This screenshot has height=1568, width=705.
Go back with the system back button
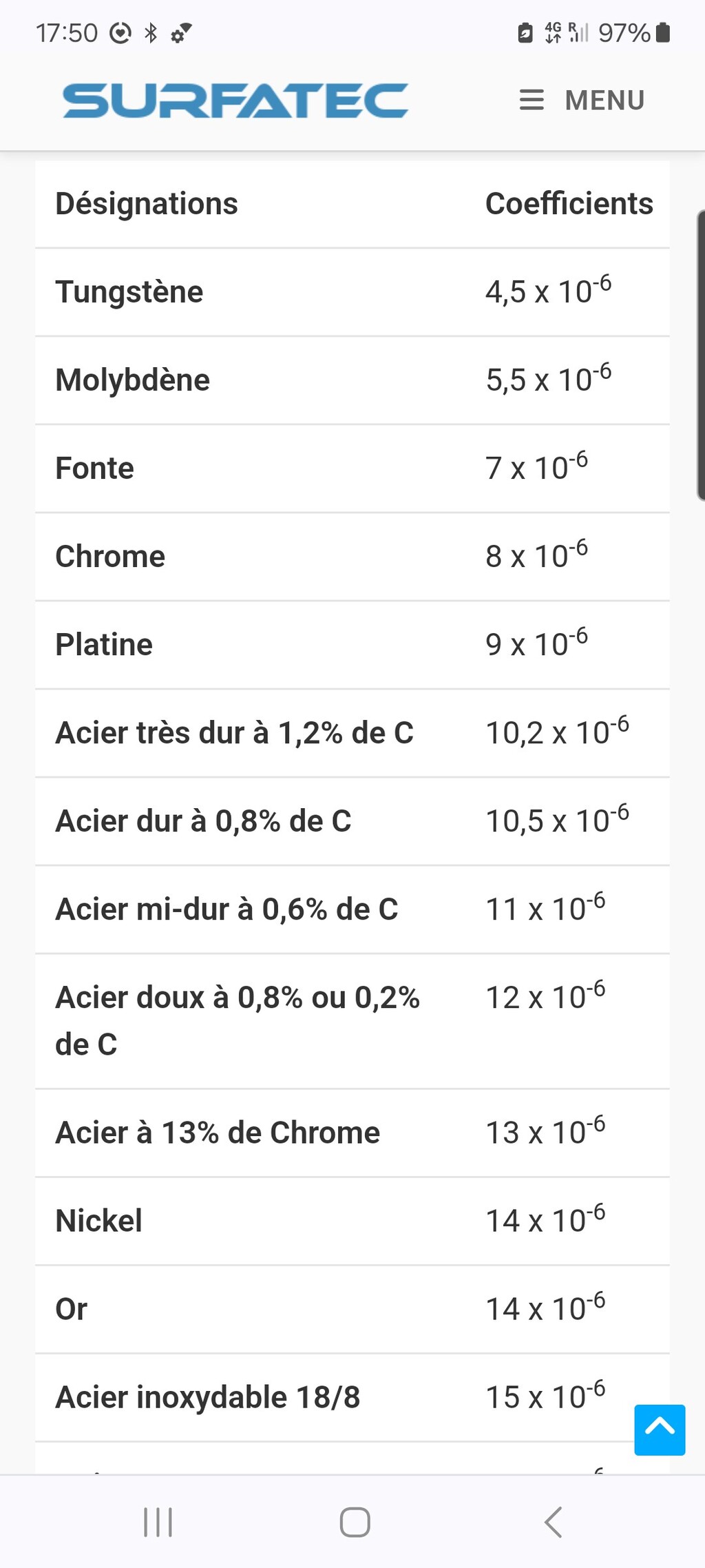(553, 1522)
